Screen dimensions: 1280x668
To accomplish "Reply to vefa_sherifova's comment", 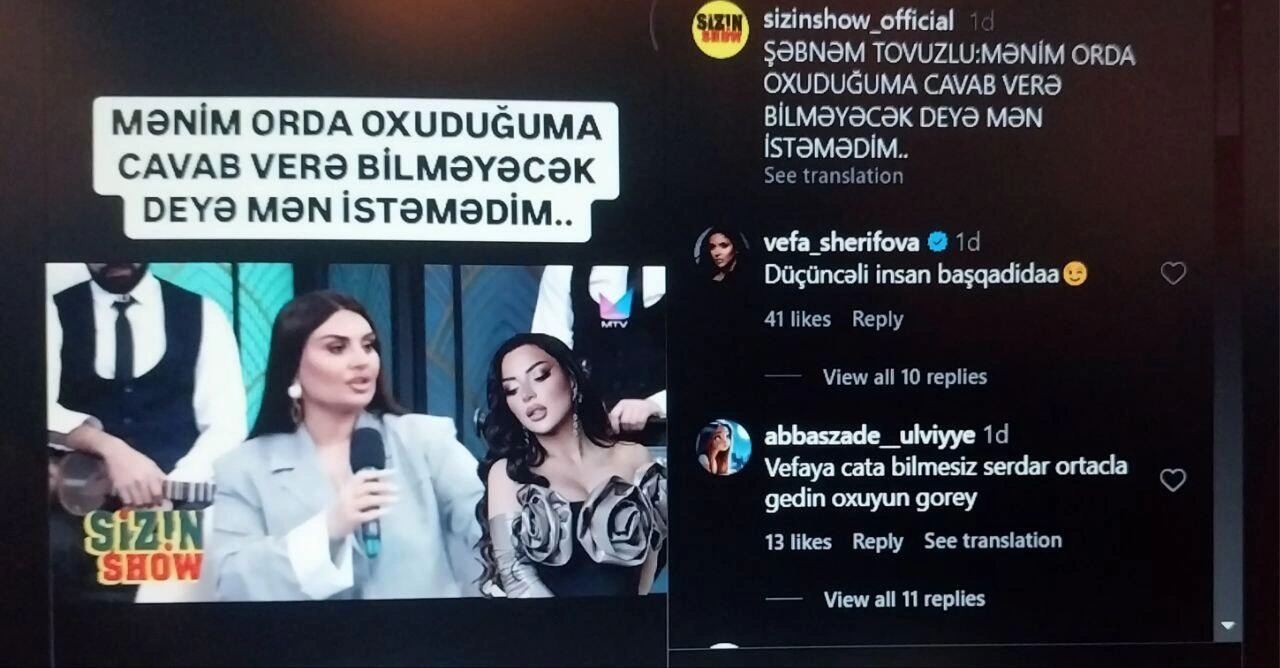I will [877, 319].
